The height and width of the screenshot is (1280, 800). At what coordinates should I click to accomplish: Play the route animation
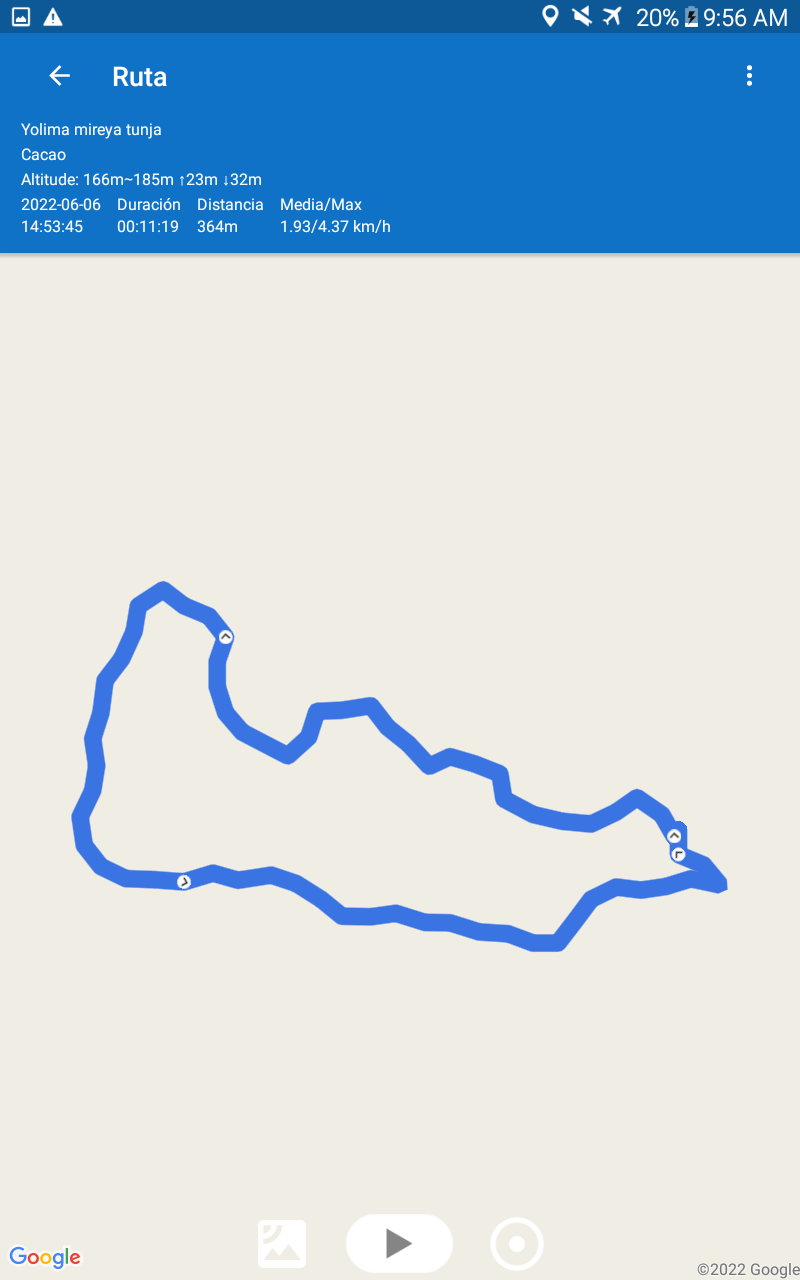tap(399, 1243)
